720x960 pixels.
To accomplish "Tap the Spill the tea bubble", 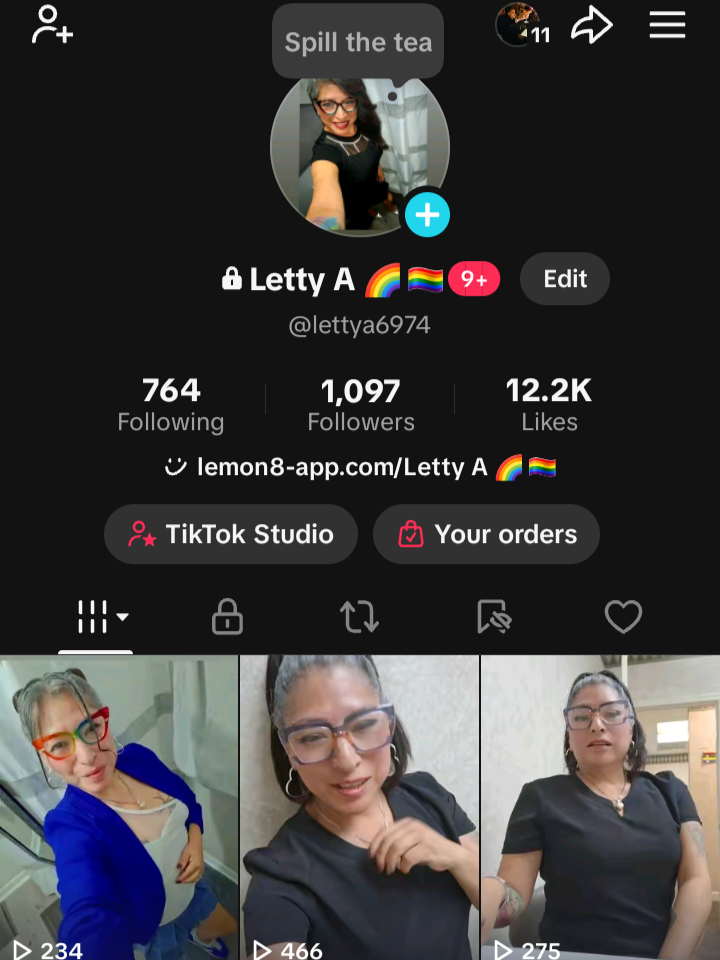I will 358,42.
